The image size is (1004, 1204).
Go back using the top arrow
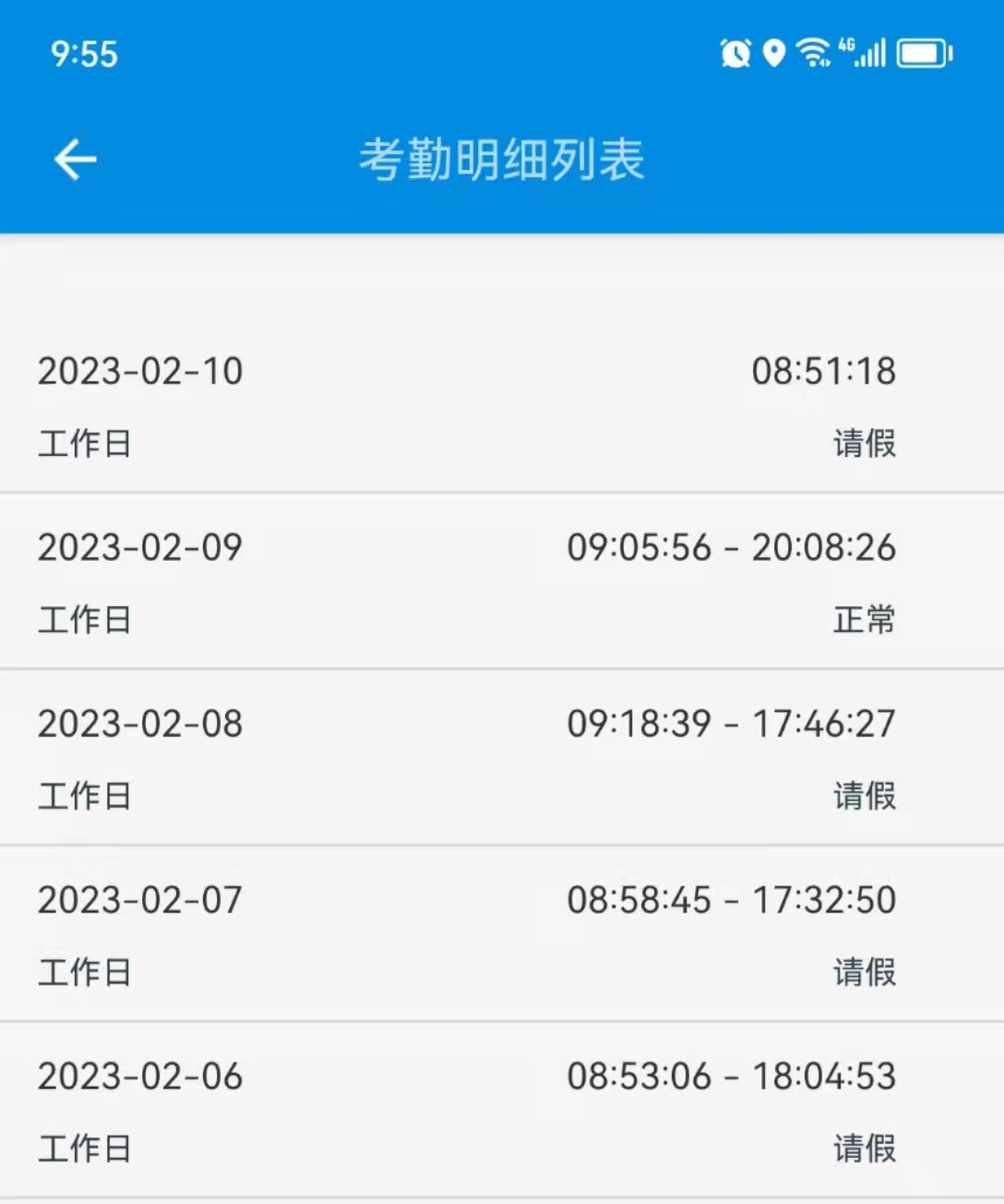click(x=76, y=160)
